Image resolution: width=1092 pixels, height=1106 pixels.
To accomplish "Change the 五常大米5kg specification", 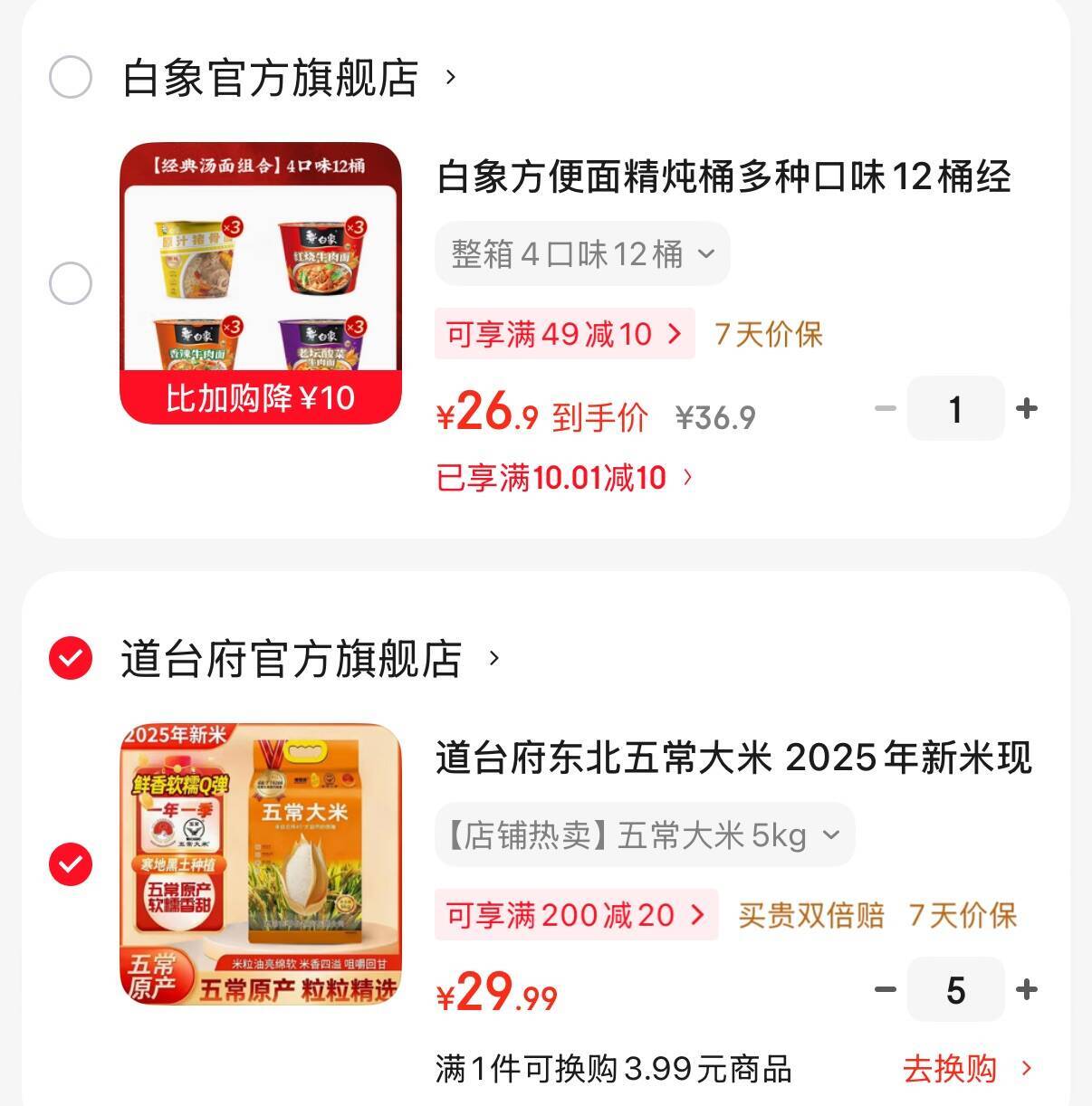I will click(x=644, y=834).
